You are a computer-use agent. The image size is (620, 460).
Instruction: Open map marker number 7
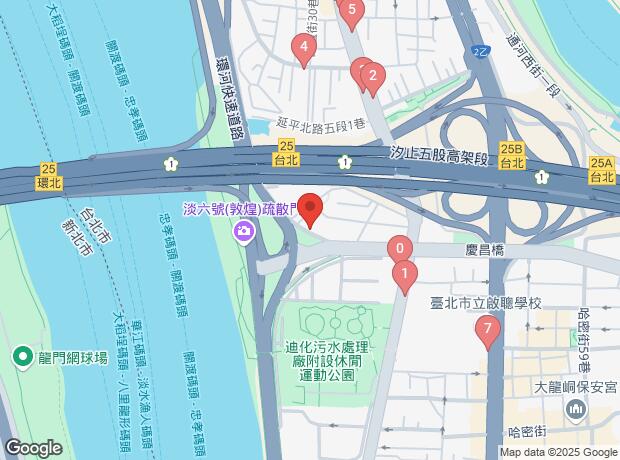(487, 328)
